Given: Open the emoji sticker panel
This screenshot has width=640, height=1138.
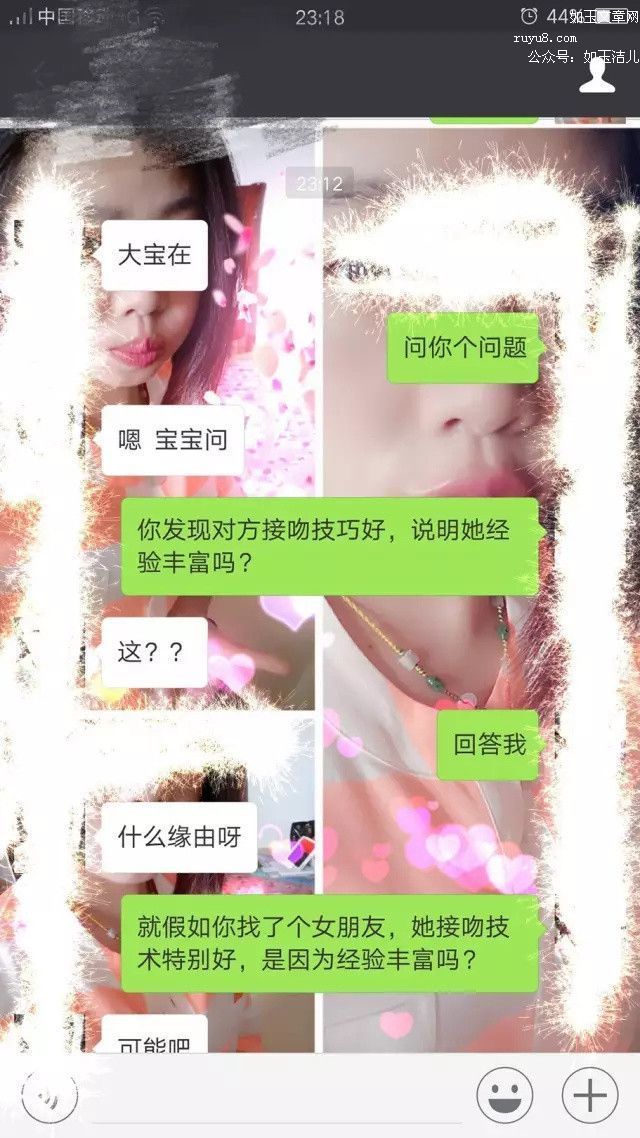Looking at the screenshot, I should tap(504, 1096).
